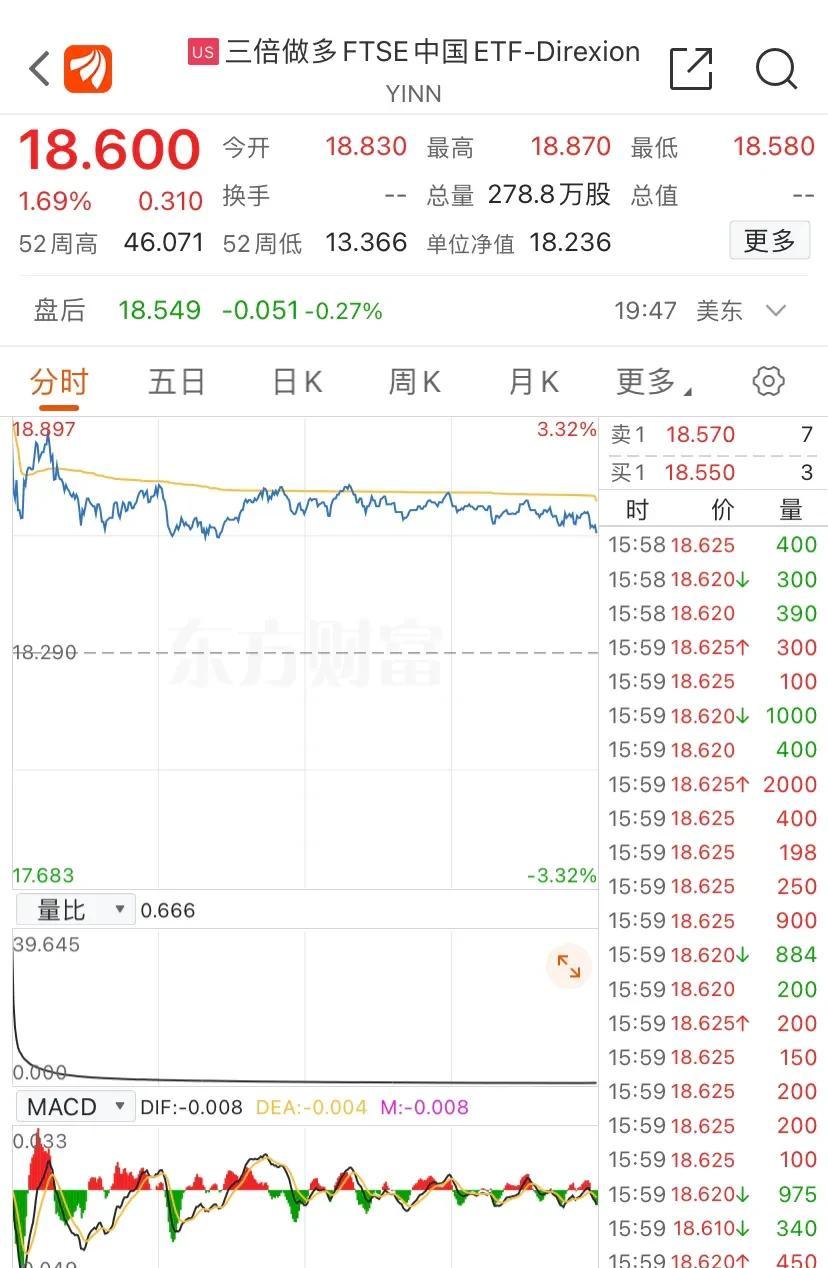Screen dimensions: 828x1268
Task: Toggle the 分时 intraday chart view
Action: click(x=57, y=380)
